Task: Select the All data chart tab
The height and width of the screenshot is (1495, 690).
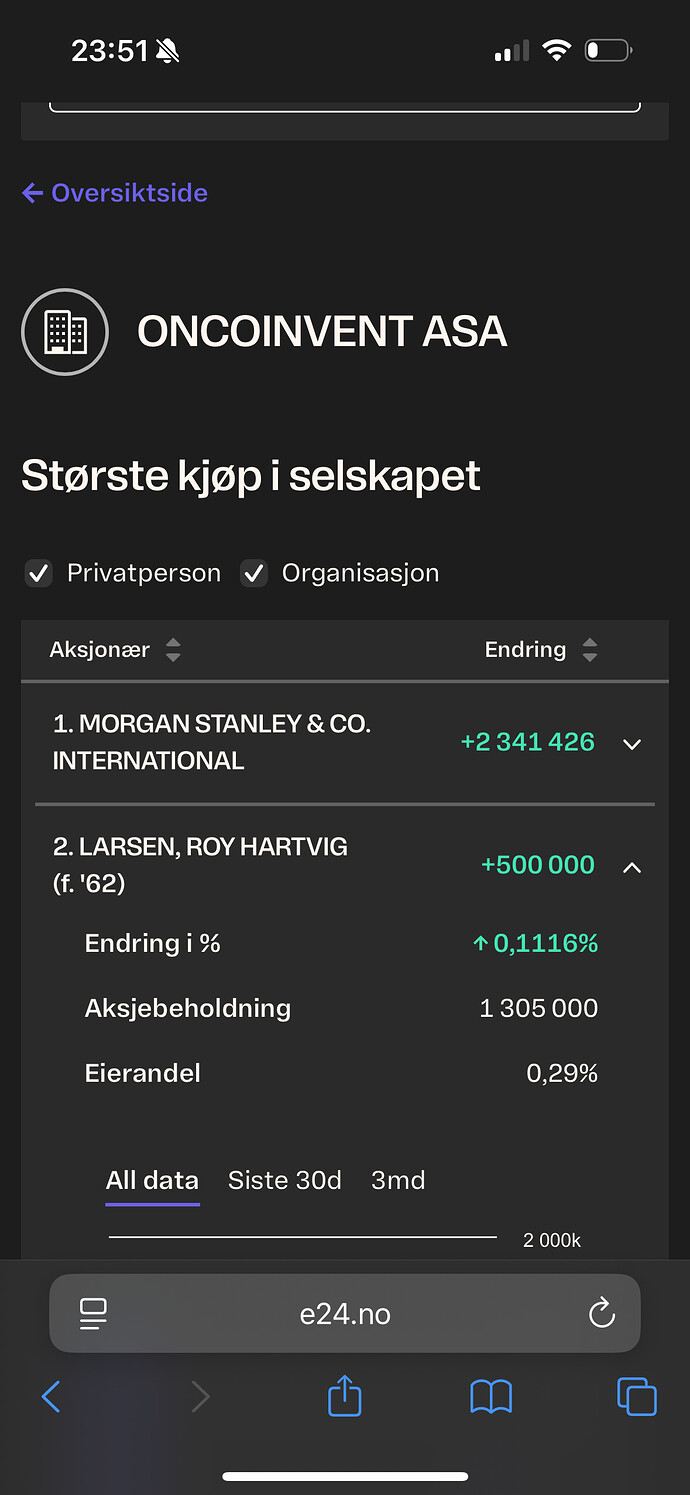Action: (x=152, y=1181)
